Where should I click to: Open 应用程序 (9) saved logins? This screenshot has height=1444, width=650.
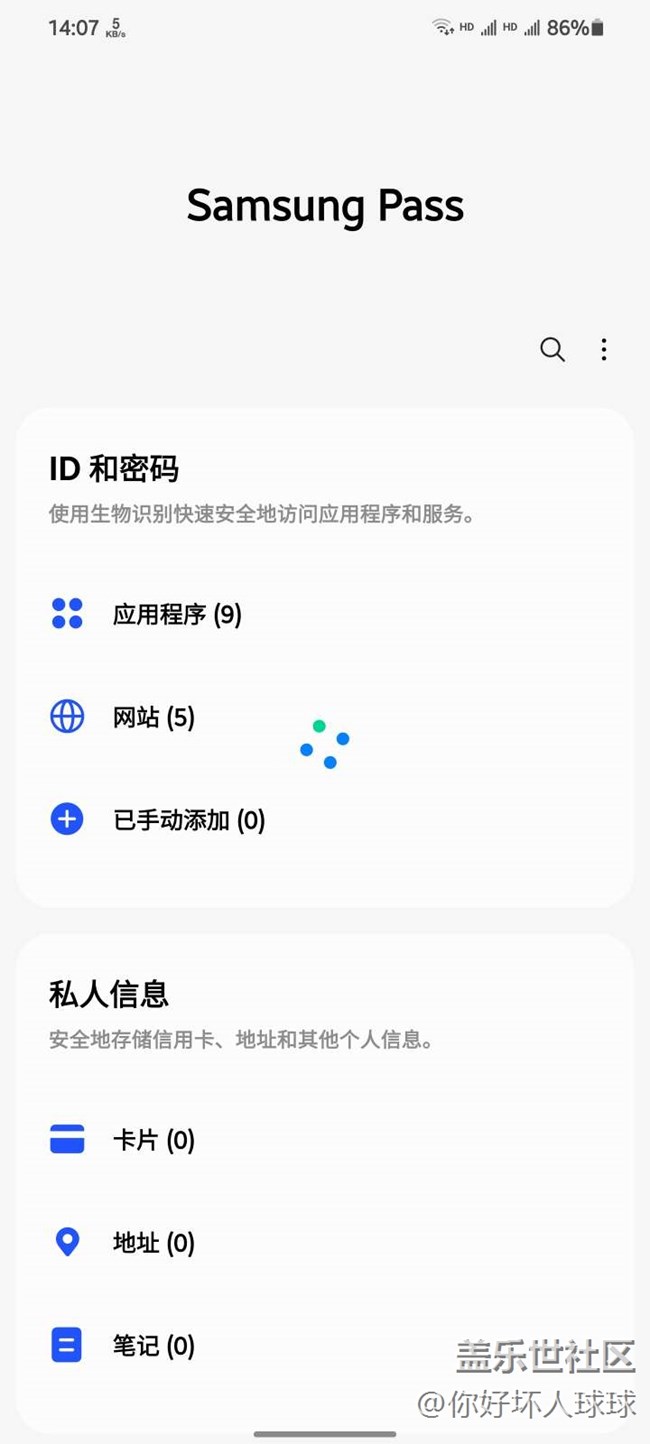[177, 614]
